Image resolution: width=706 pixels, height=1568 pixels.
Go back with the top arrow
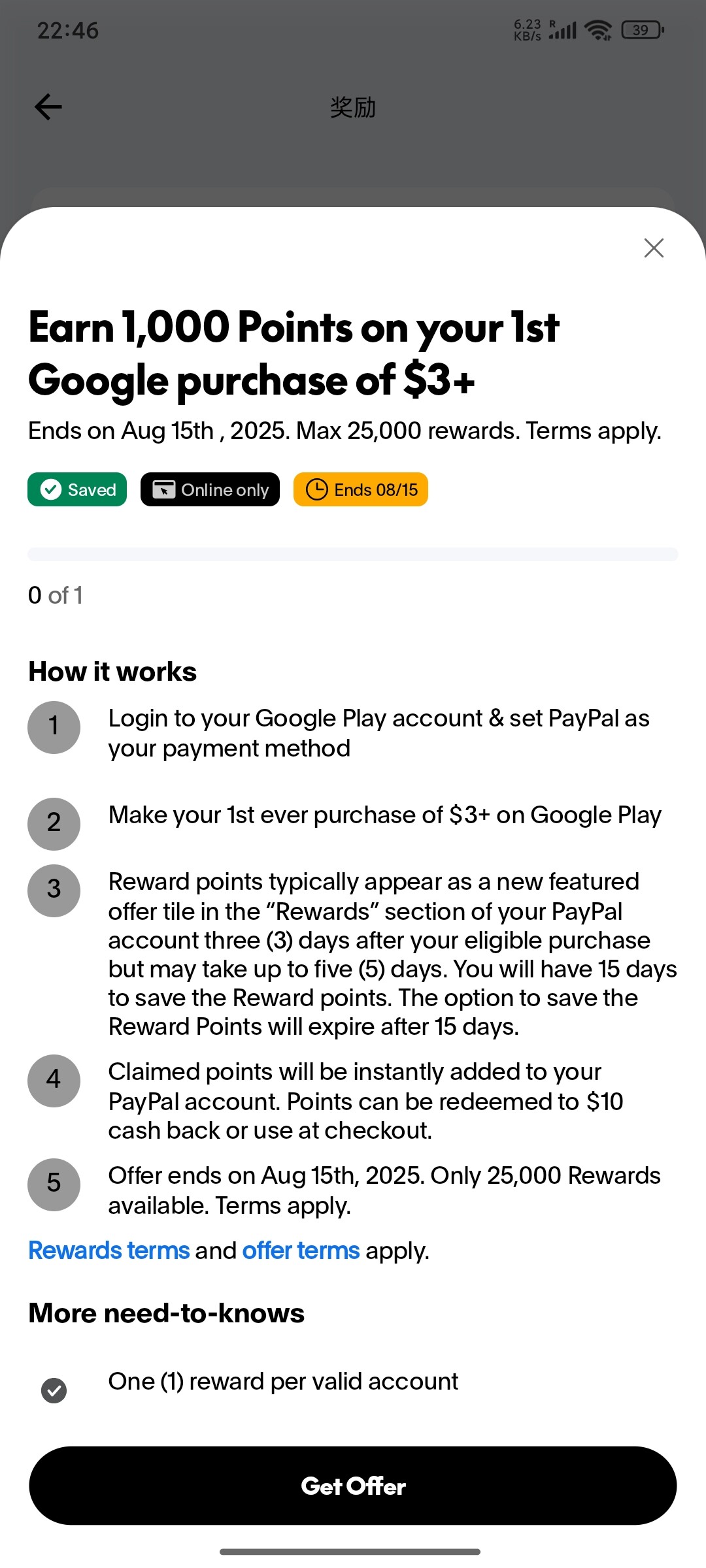(x=48, y=107)
